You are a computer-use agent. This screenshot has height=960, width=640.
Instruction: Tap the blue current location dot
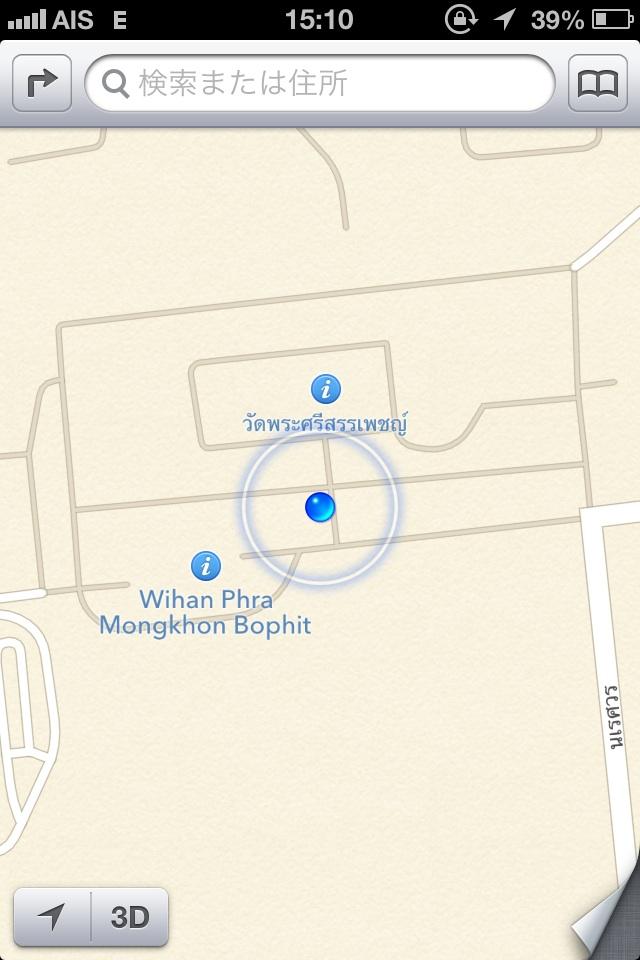[320, 508]
